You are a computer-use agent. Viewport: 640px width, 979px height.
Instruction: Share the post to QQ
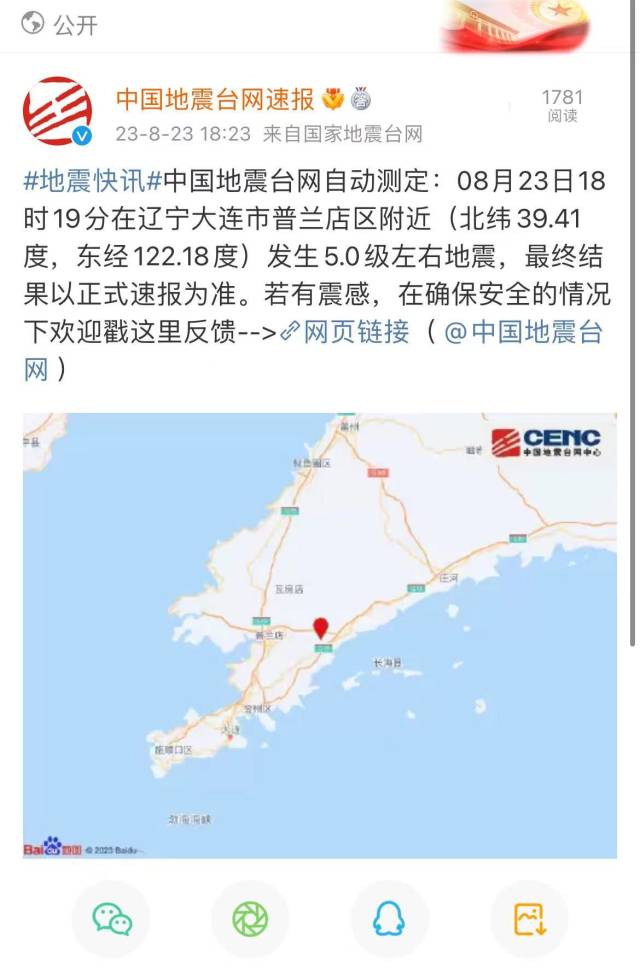click(389, 919)
